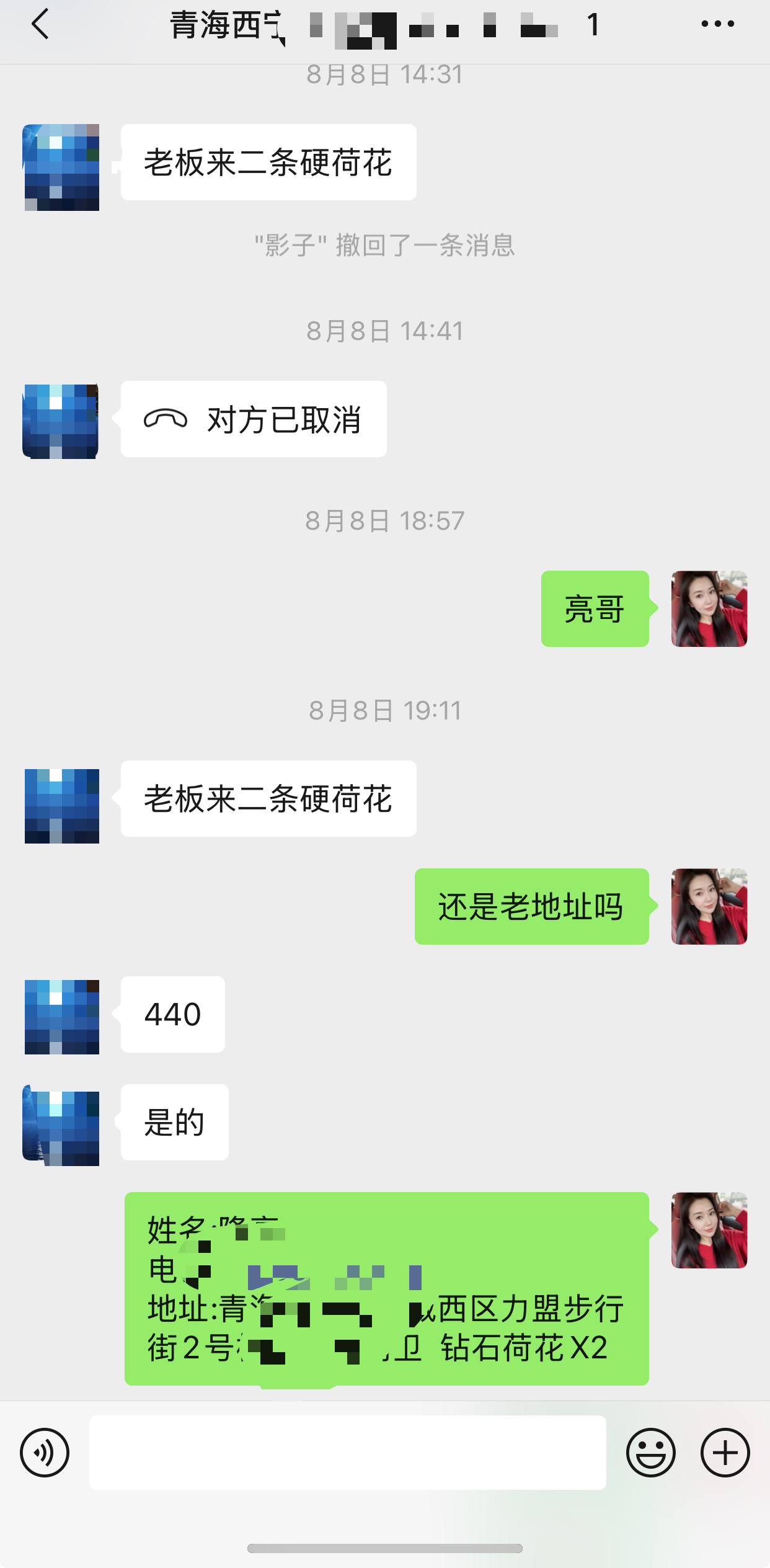The height and width of the screenshot is (1568, 770).
Task: Tap the plus icon for more attachments
Action: pyautogui.click(x=724, y=1451)
